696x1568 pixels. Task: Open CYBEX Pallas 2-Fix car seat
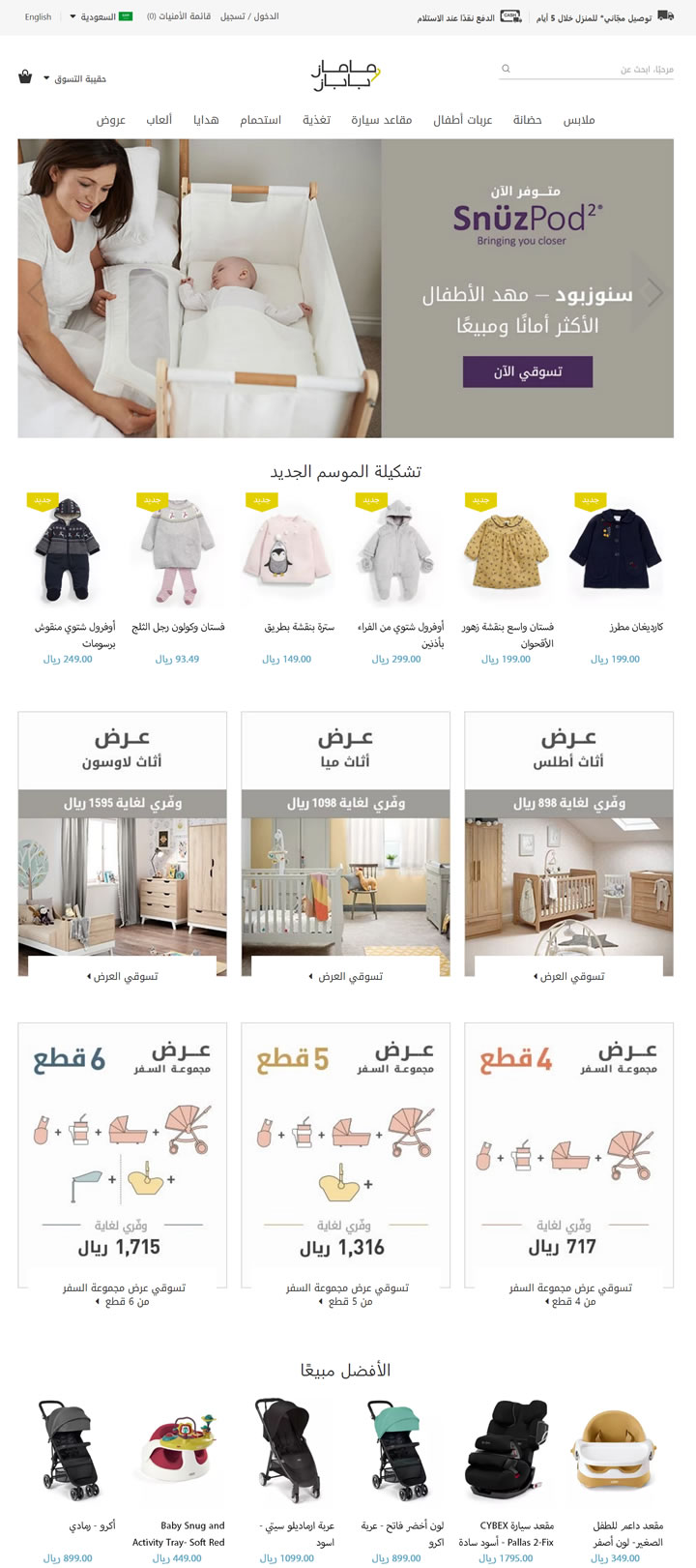(x=515, y=1533)
